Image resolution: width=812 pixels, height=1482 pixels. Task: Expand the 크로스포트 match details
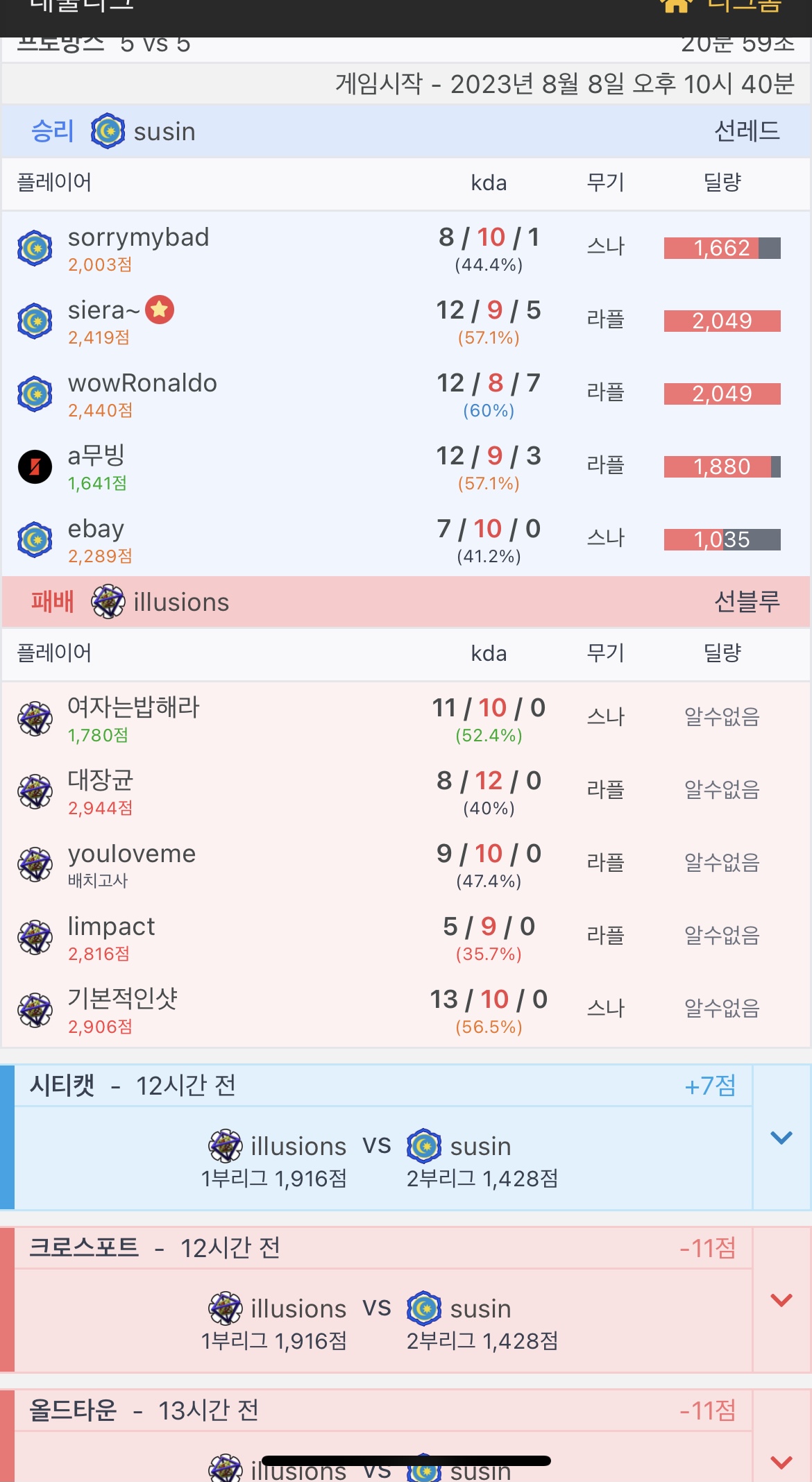[781, 1300]
